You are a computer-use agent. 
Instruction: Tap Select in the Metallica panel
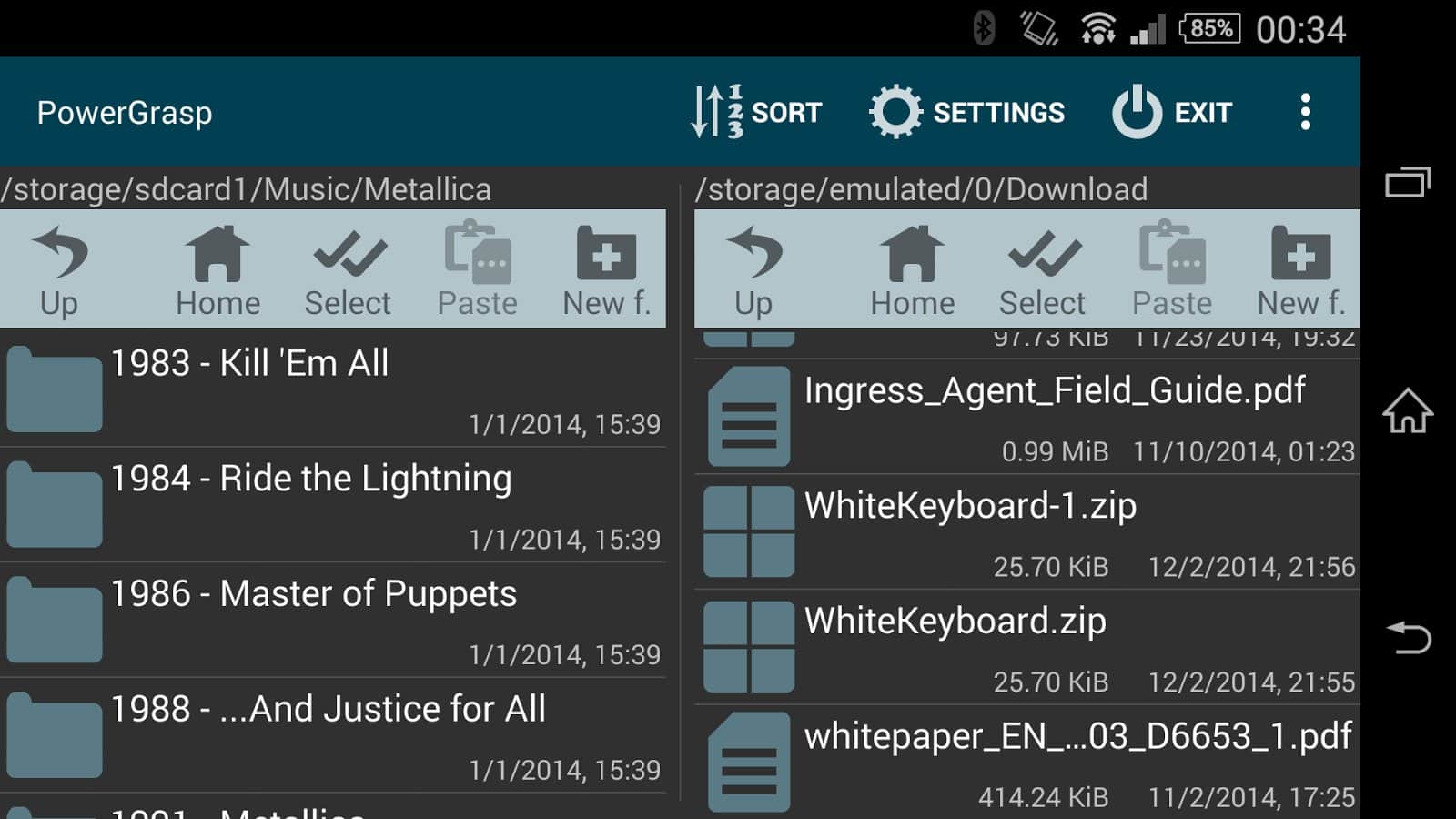click(x=348, y=270)
